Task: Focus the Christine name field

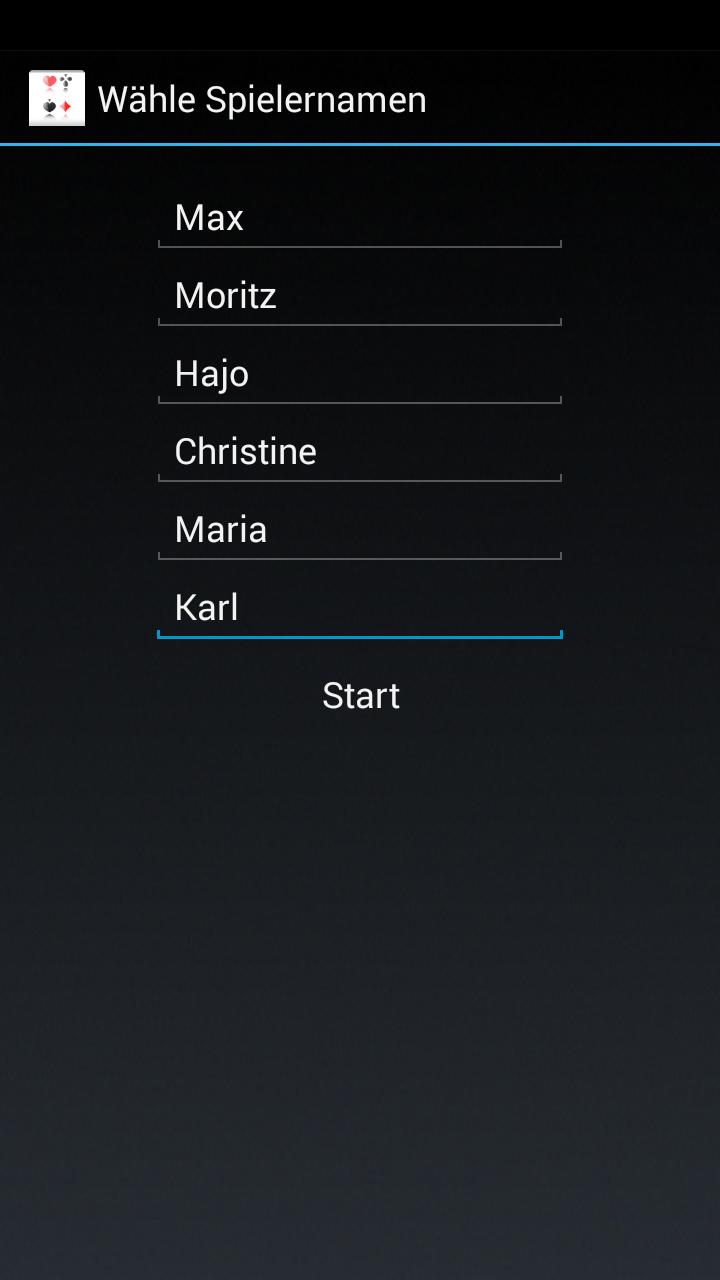Action: (x=360, y=452)
